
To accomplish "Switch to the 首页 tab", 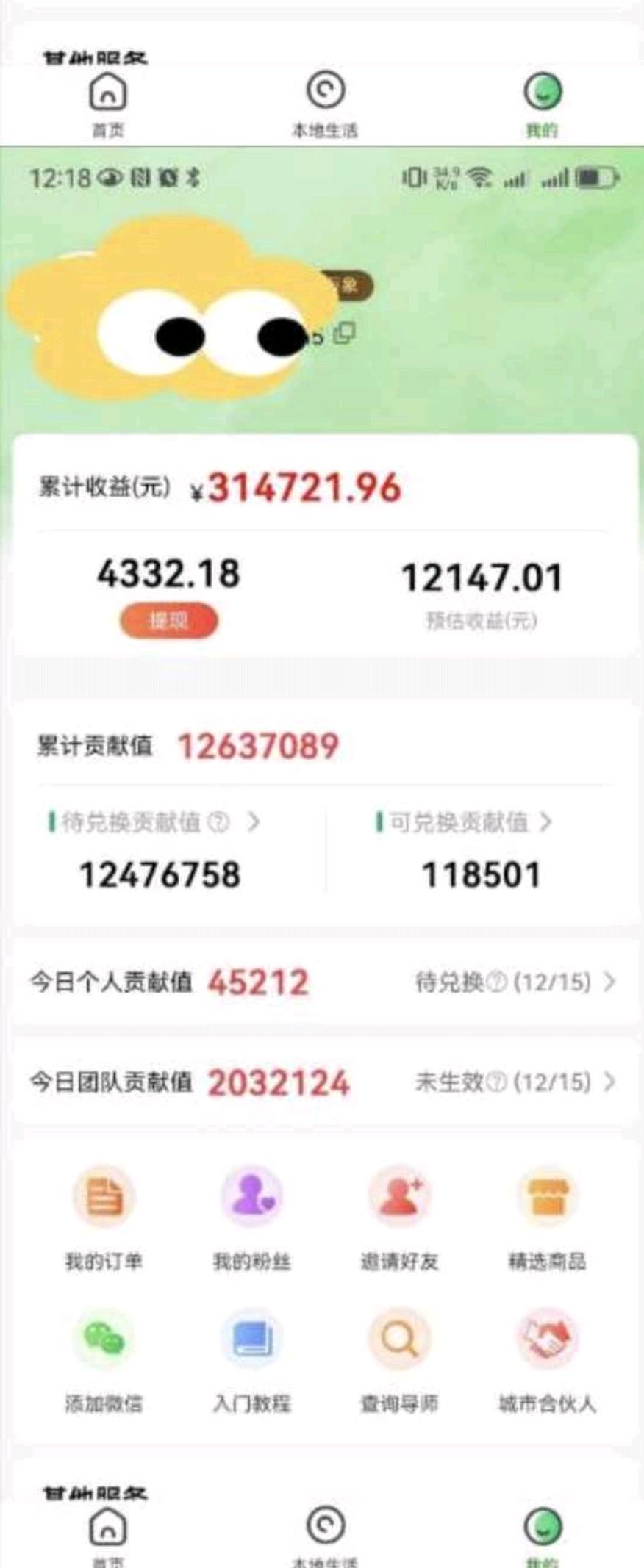I will 105,103.
